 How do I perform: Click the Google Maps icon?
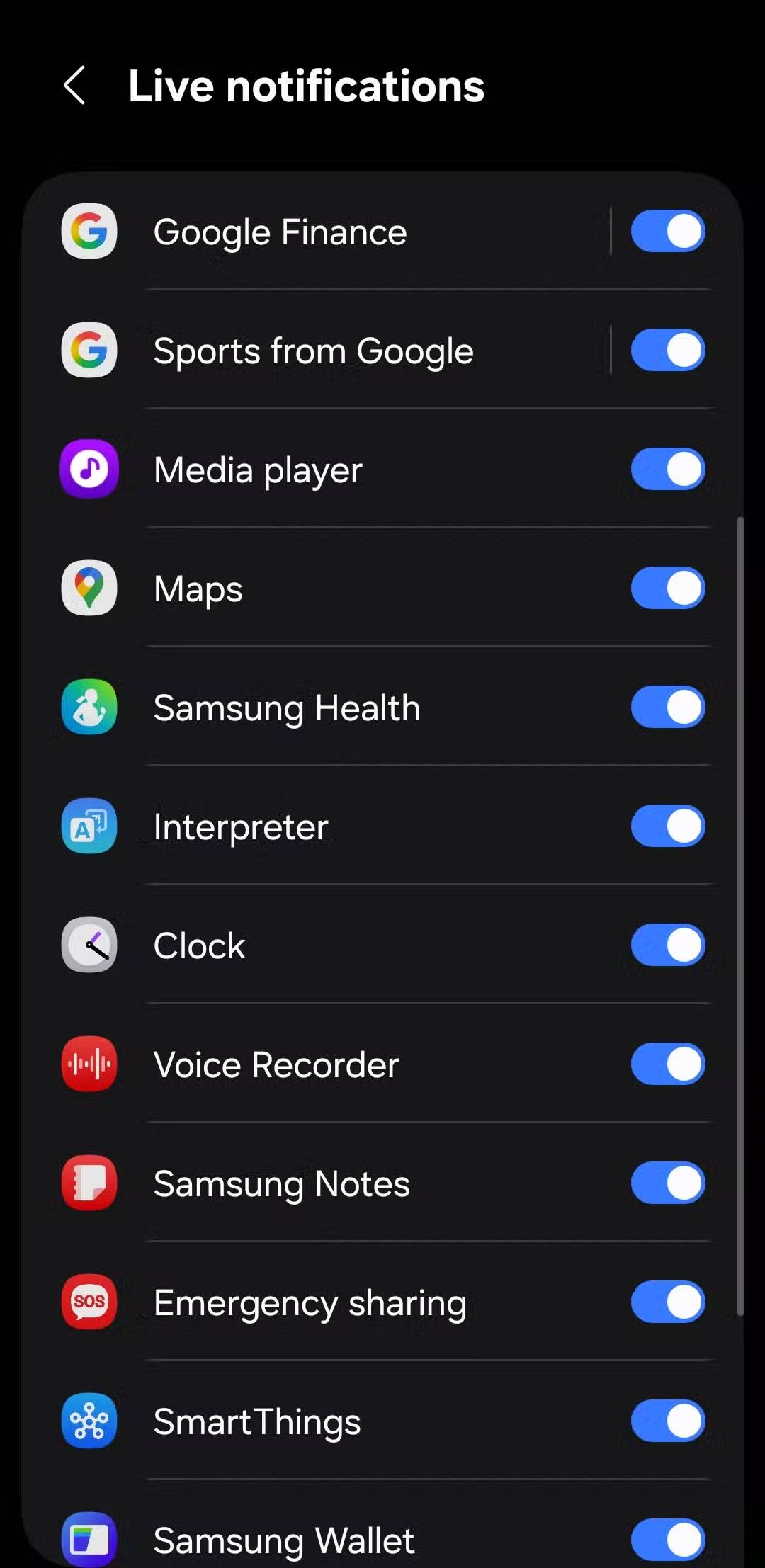coord(89,589)
